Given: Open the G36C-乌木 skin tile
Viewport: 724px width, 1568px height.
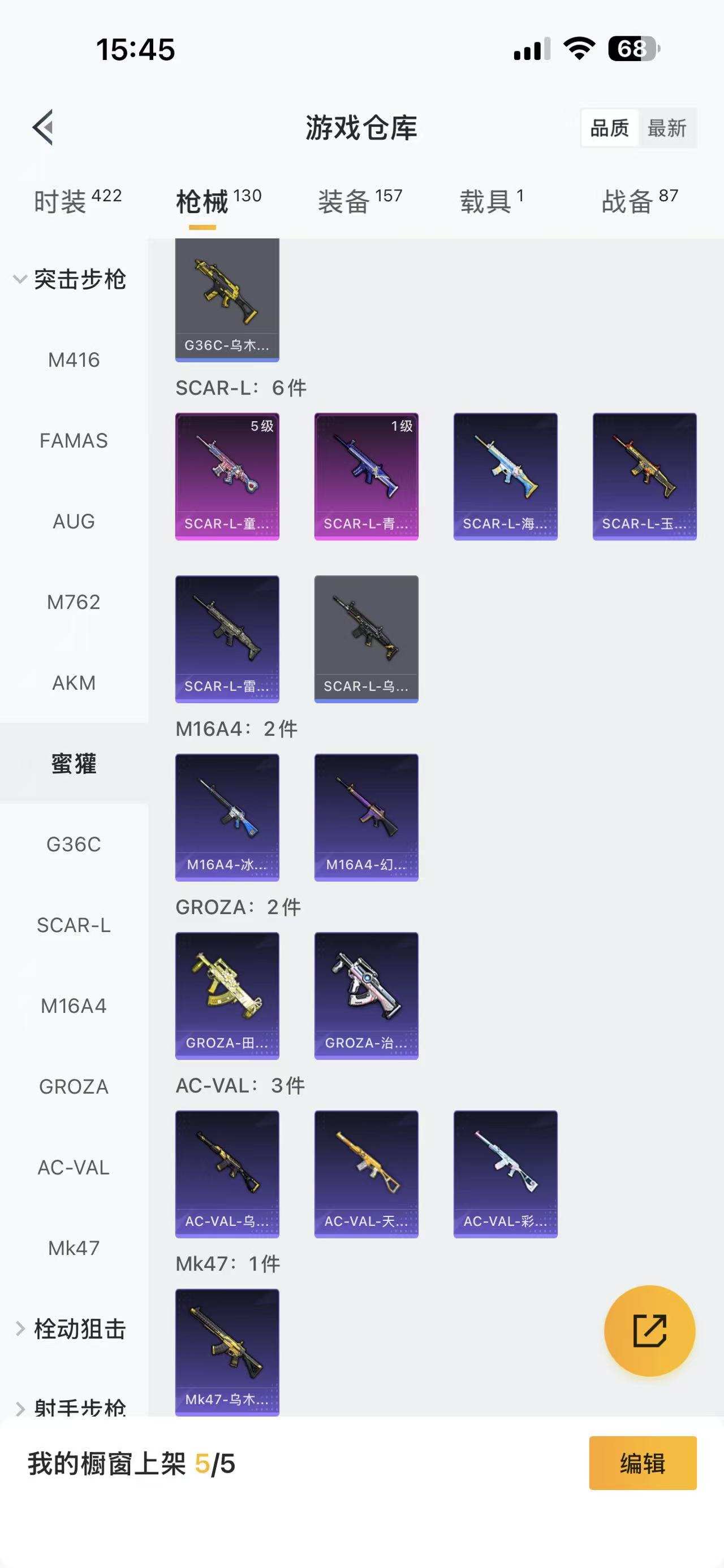Looking at the screenshot, I should 227,300.
